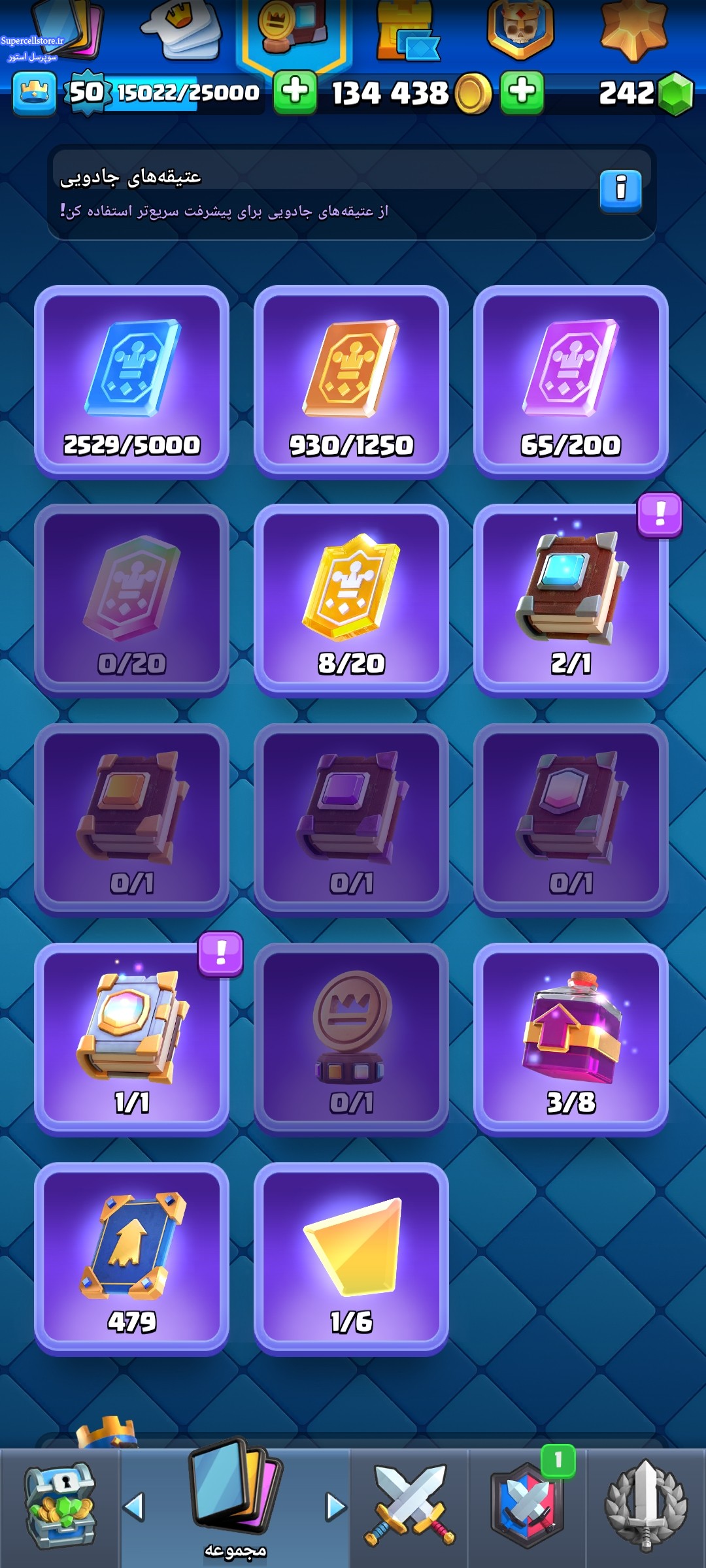Open the book of cards 2/1
706x1568 pixels.
click(571, 600)
